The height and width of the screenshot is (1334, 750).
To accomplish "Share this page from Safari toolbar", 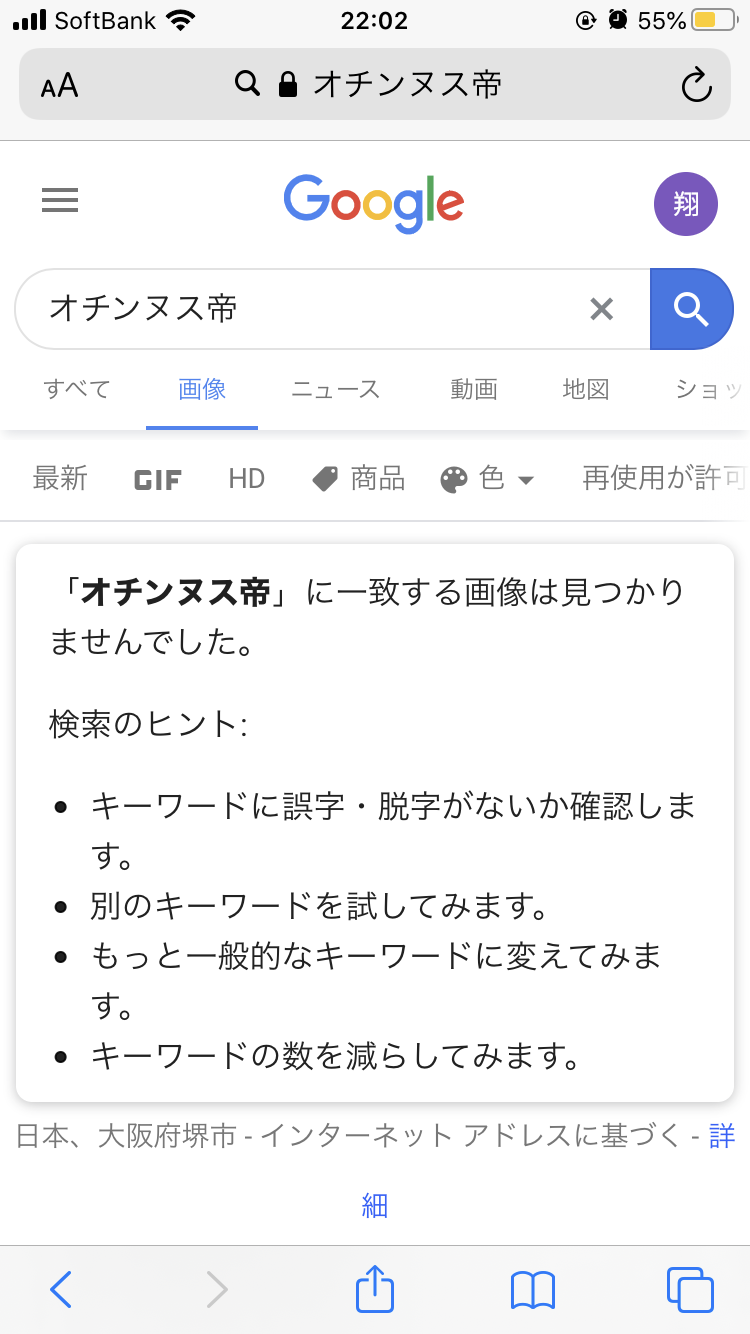I will click(x=375, y=1289).
